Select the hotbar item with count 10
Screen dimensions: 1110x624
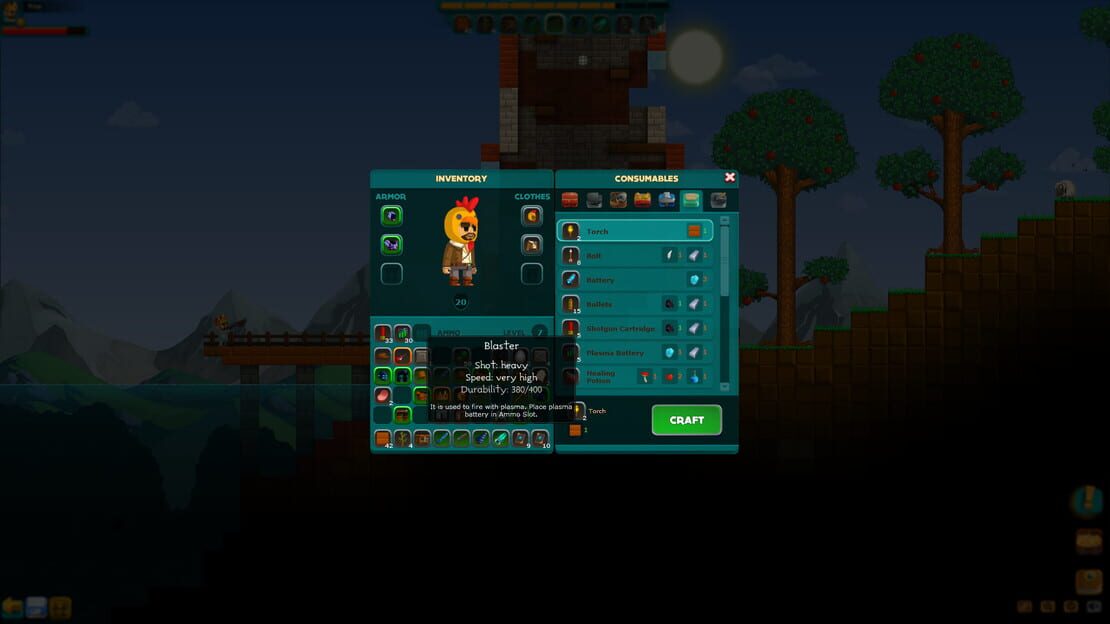pyautogui.click(x=540, y=439)
